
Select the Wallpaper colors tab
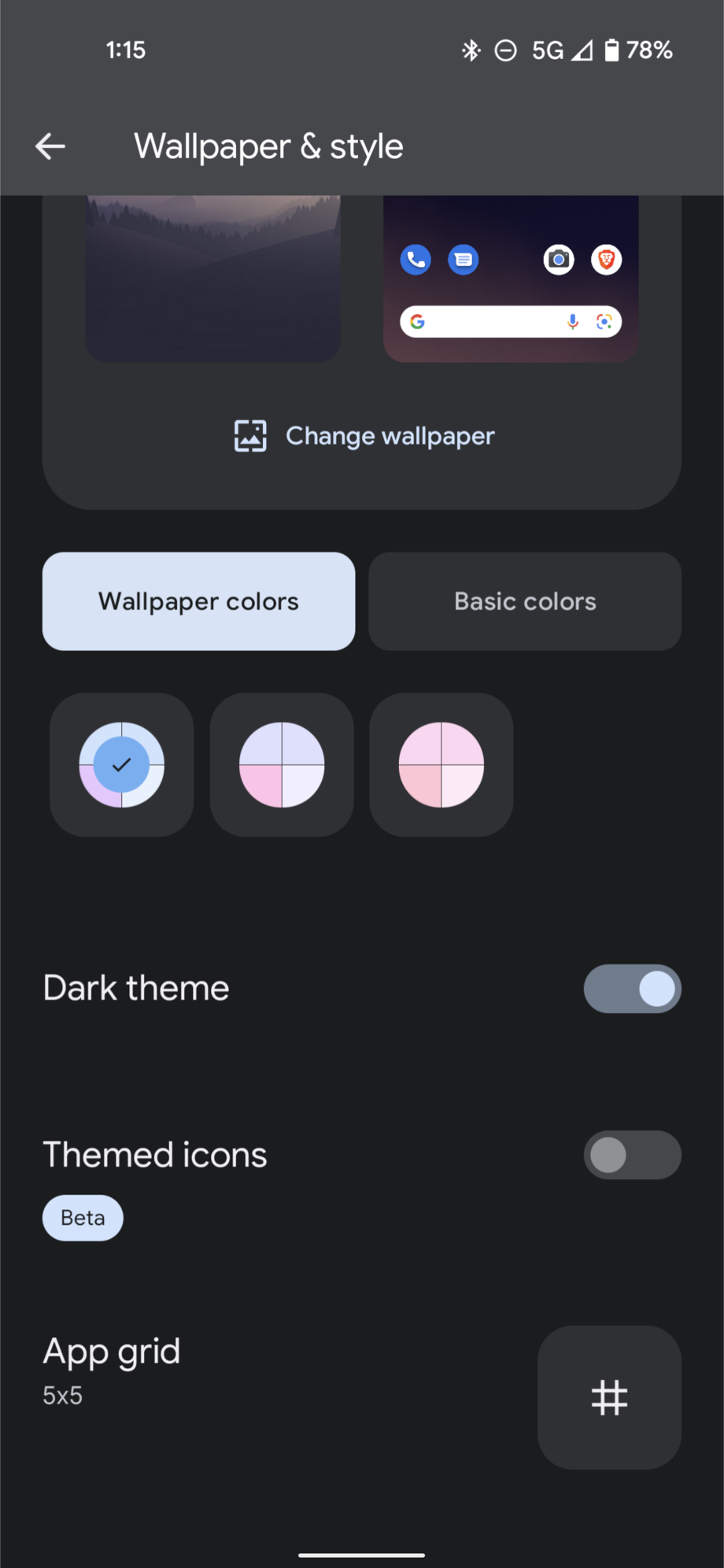pyautogui.click(x=198, y=601)
